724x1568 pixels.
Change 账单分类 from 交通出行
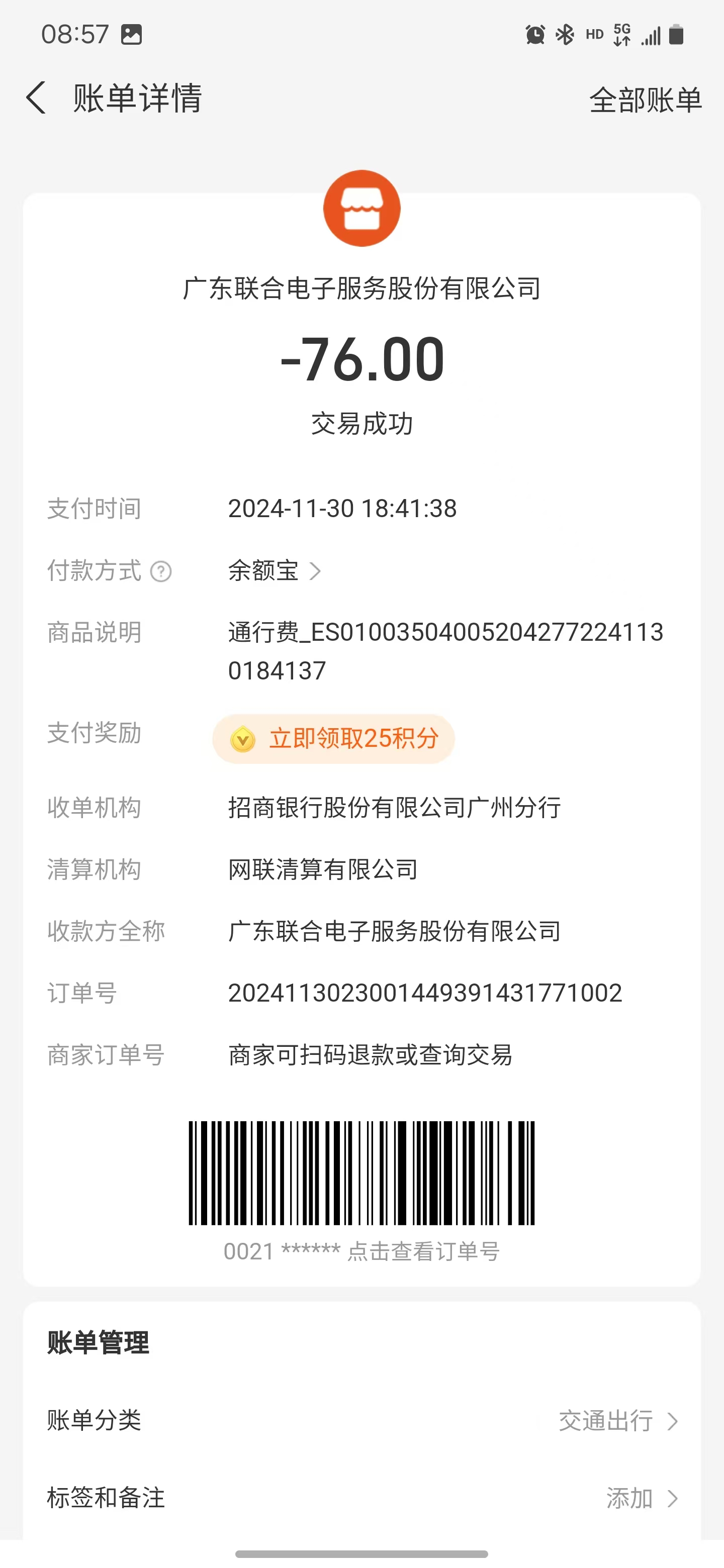coord(617,1421)
